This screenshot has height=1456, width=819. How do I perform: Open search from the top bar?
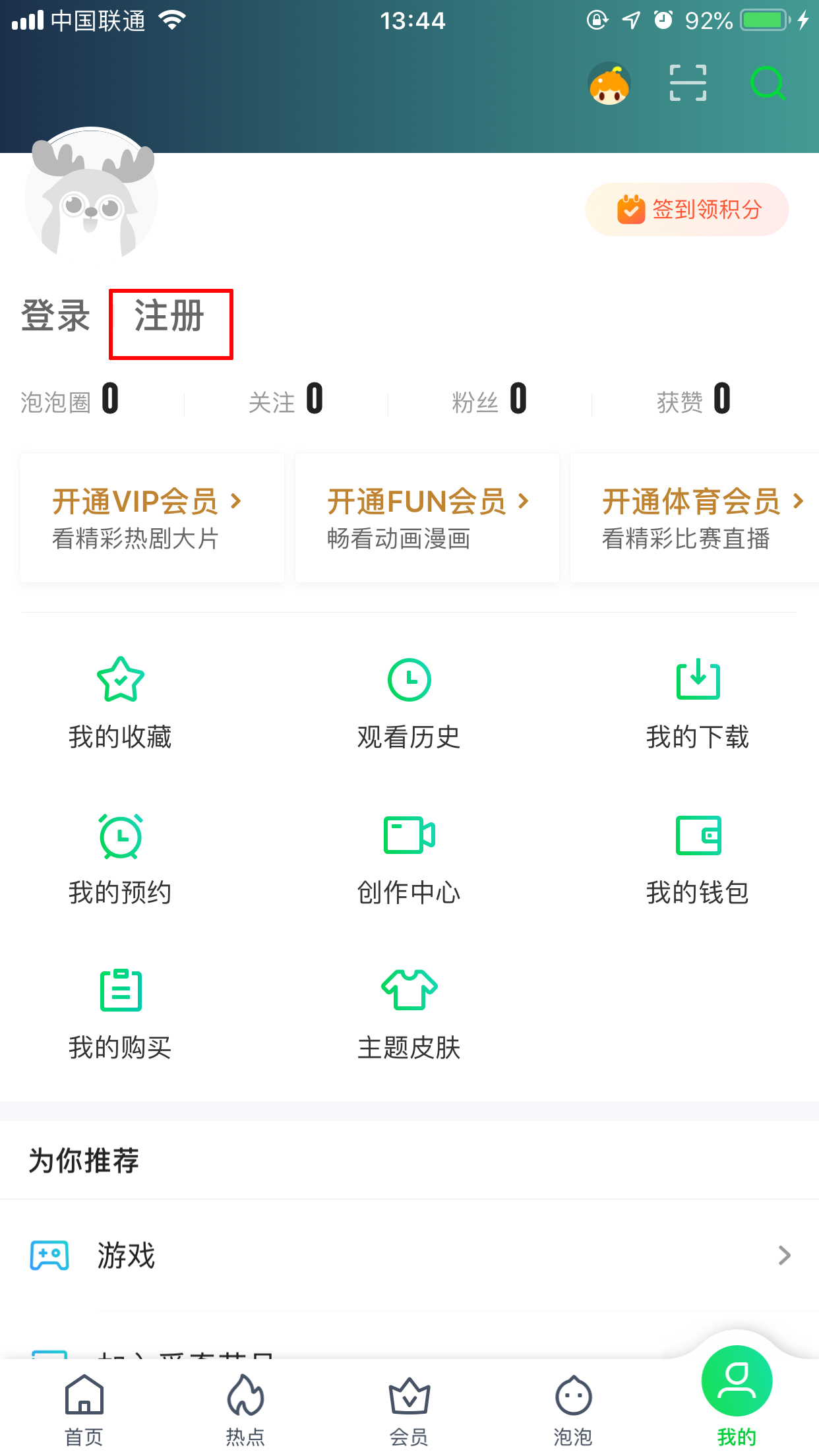coord(767,82)
